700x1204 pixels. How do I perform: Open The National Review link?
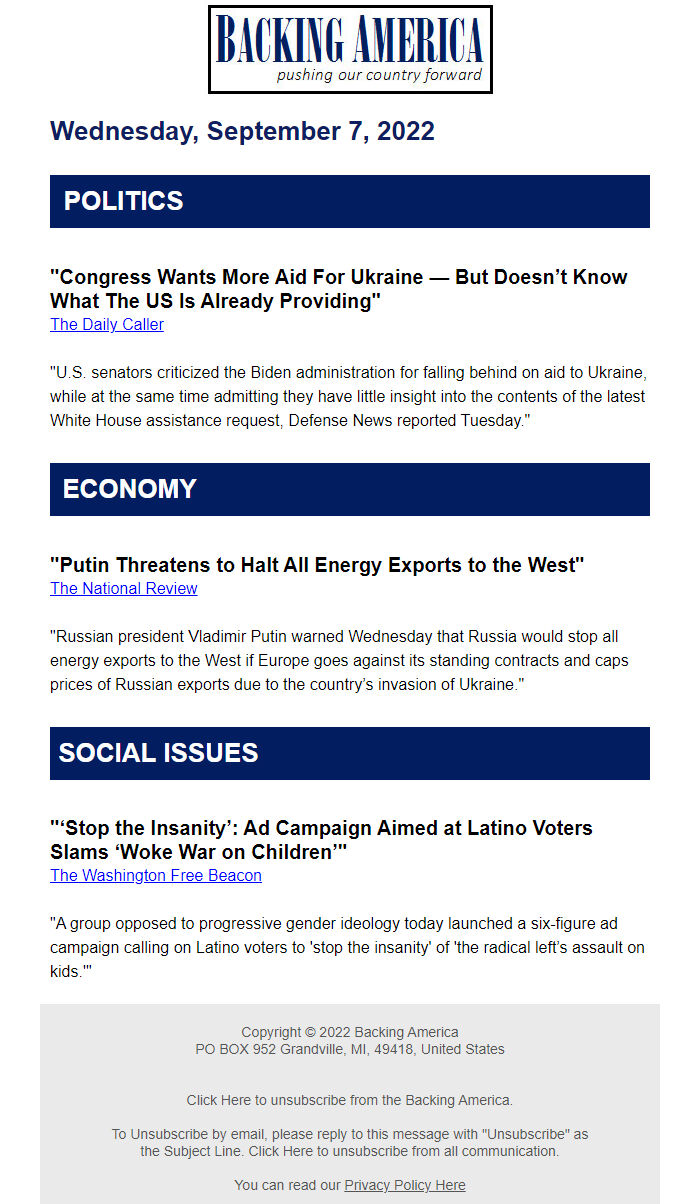tap(124, 588)
